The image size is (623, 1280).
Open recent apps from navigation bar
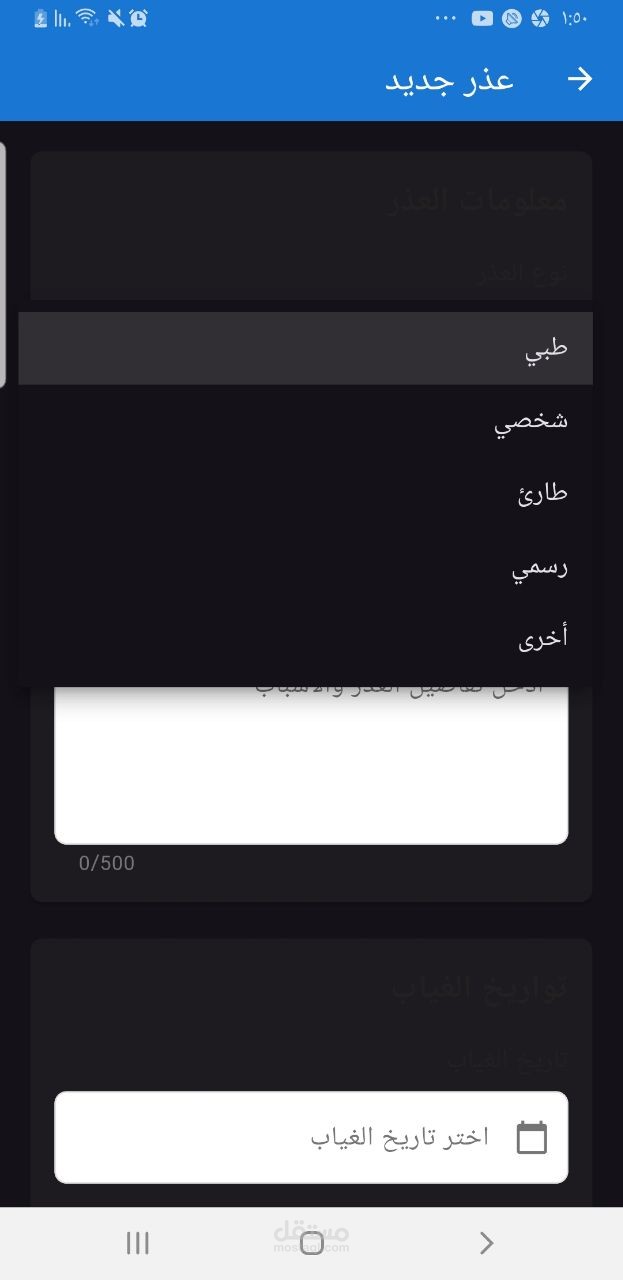point(138,1243)
